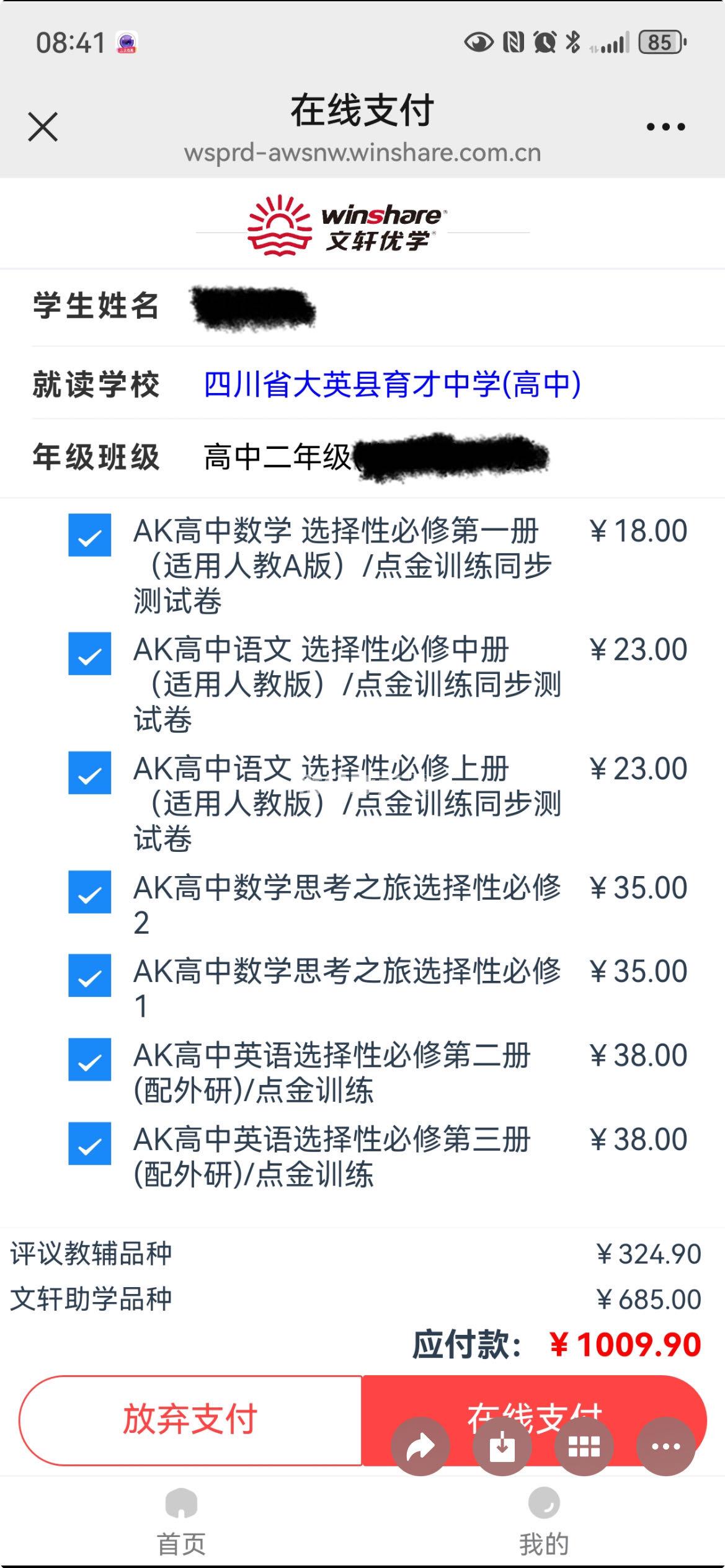Screen dimensions: 725x1568
Task: Uncheck AK高中语文 选择性必修中册 item
Action: click(90, 653)
